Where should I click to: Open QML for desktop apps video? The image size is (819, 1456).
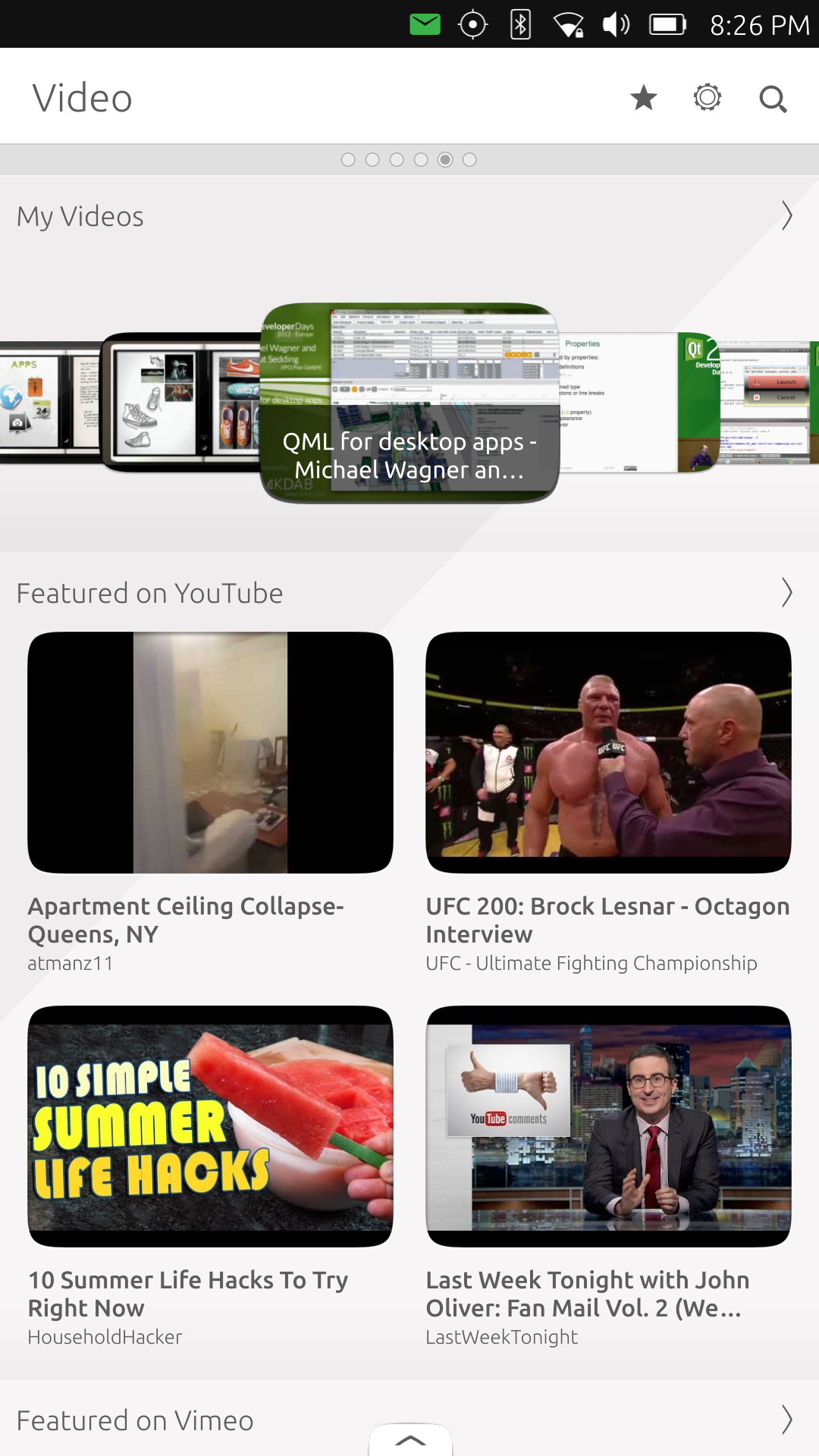pos(409,403)
